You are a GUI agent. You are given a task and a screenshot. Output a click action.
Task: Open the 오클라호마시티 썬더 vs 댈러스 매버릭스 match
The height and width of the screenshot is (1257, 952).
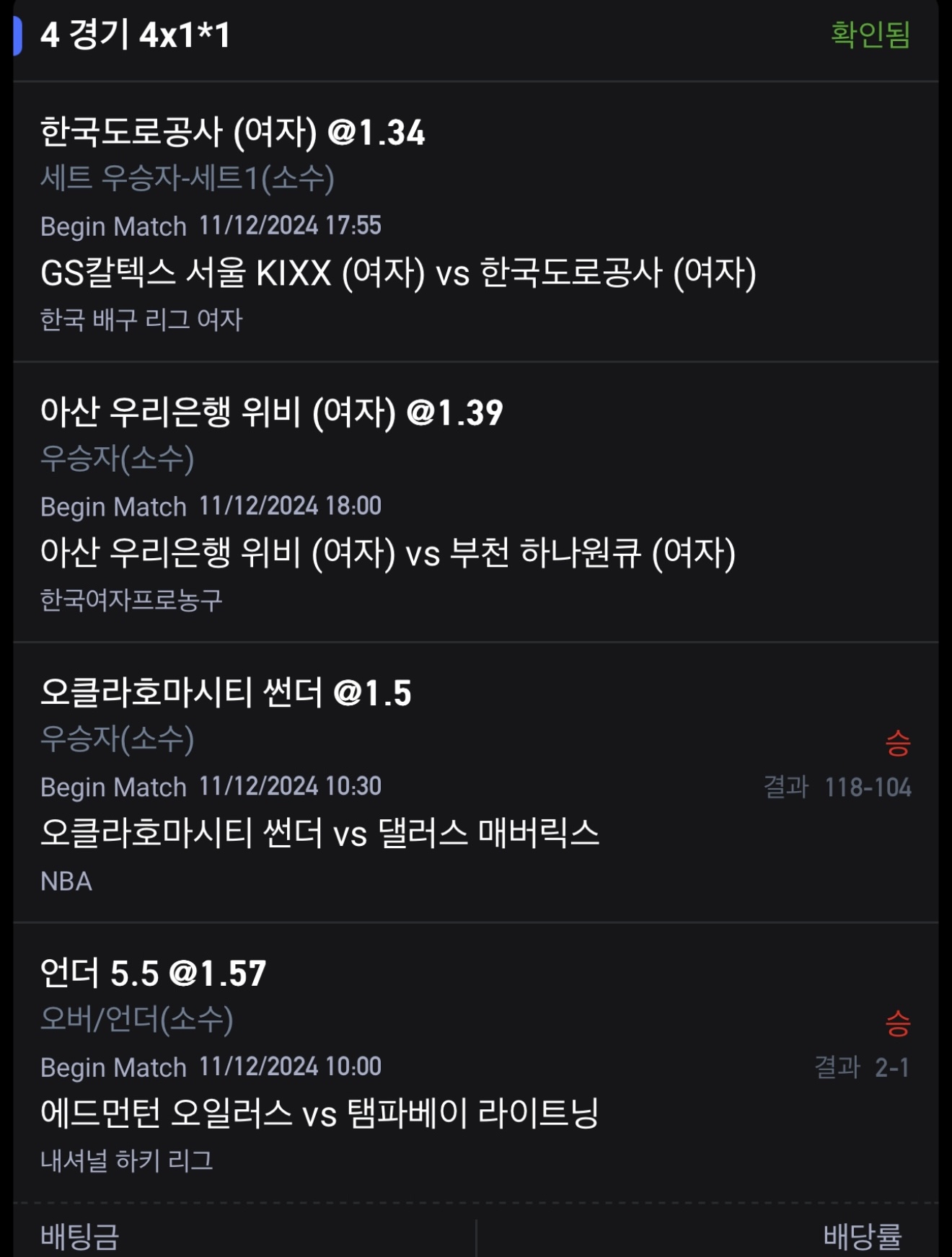319,833
